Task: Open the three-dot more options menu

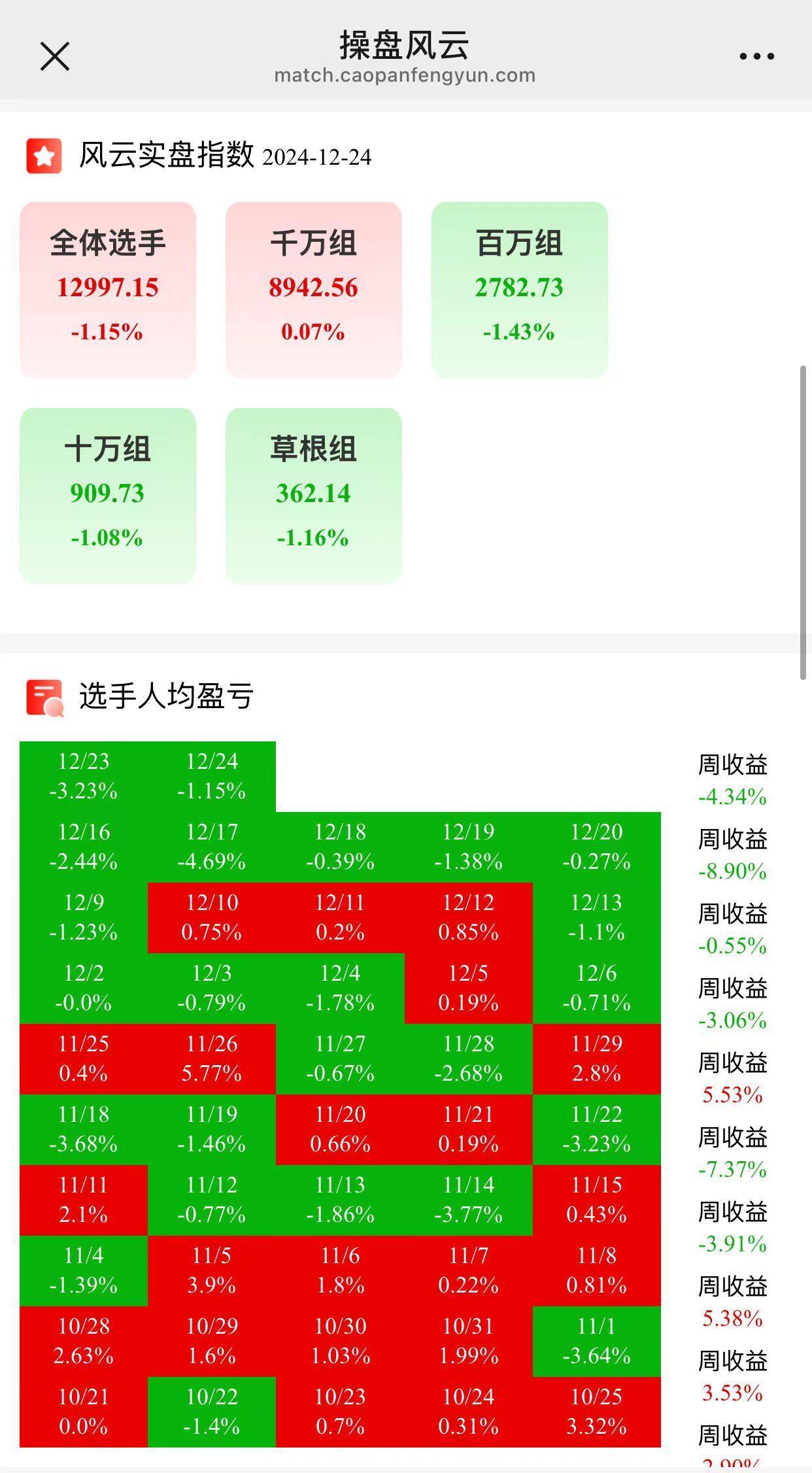Action: click(x=756, y=56)
